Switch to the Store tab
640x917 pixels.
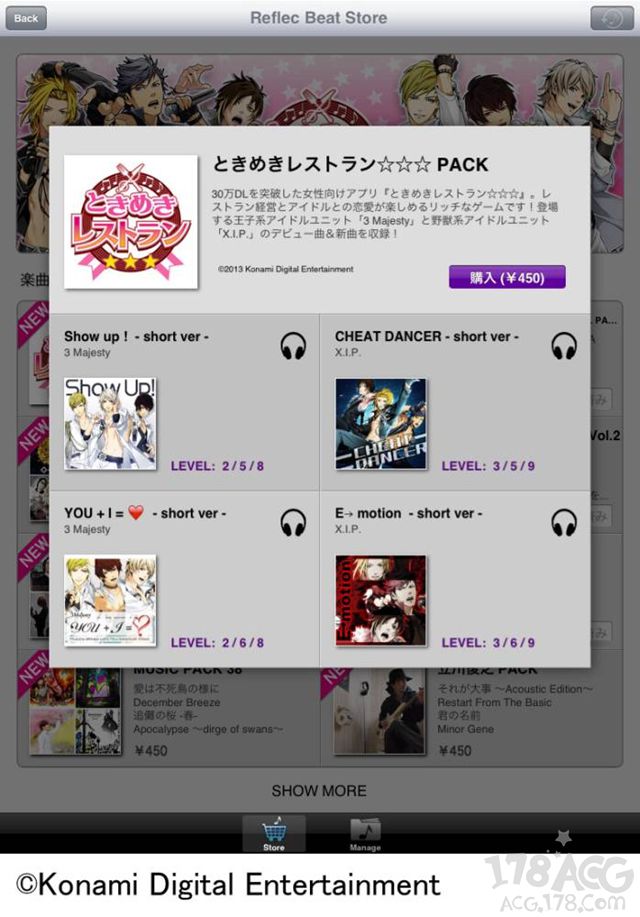[x=274, y=835]
